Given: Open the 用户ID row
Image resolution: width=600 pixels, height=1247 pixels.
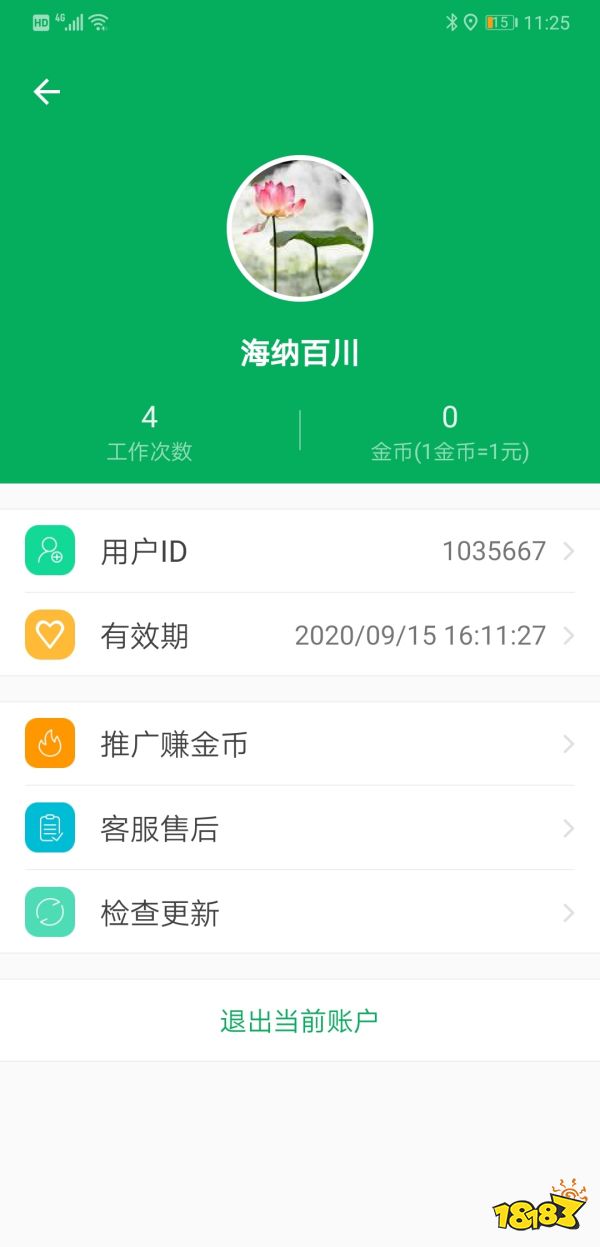Looking at the screenshot, I should click(x=300, y=551).
